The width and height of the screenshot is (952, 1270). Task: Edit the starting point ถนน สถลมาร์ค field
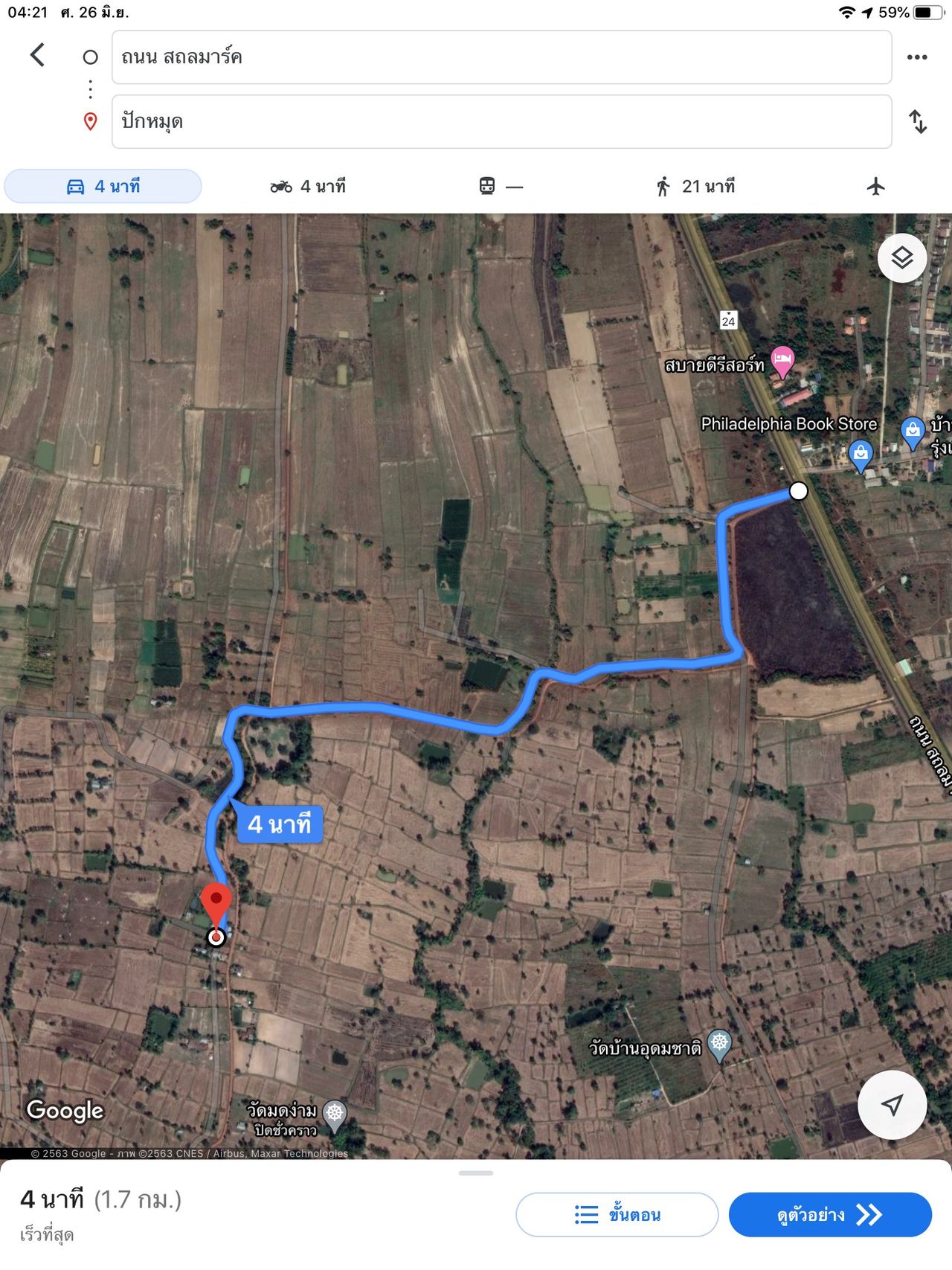pyautogui.click(x=501, y=57)
